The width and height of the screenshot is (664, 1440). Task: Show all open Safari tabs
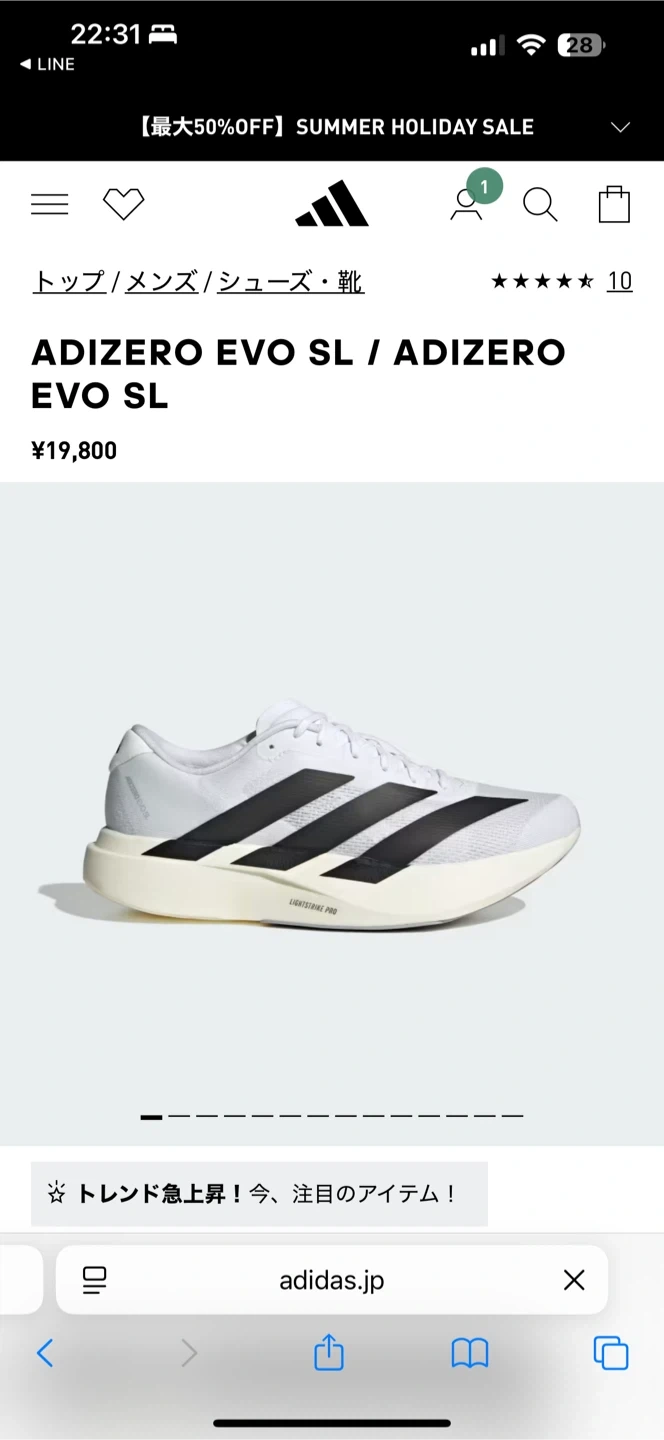pyautogui.click(x=610, y=1353)
